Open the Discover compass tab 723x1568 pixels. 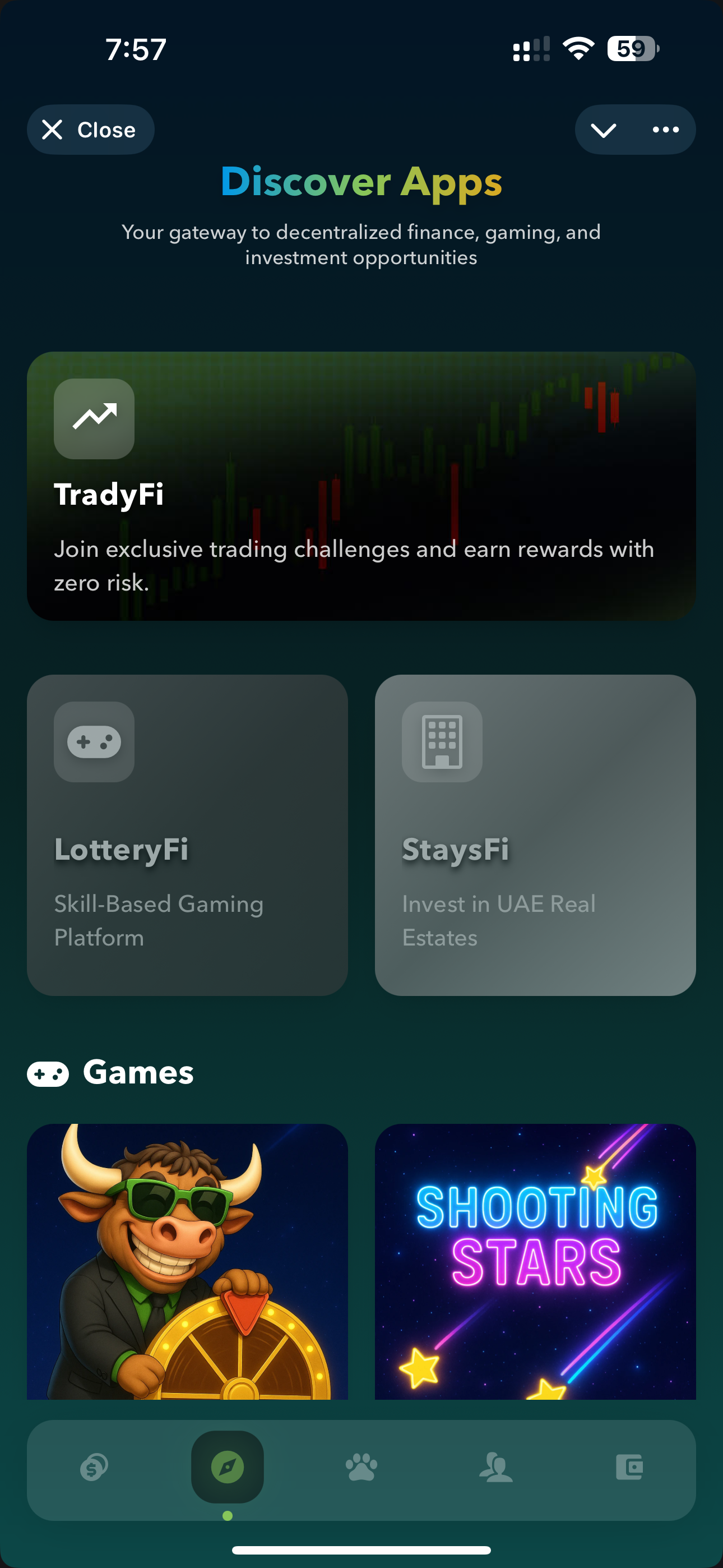pos(228,1467)
